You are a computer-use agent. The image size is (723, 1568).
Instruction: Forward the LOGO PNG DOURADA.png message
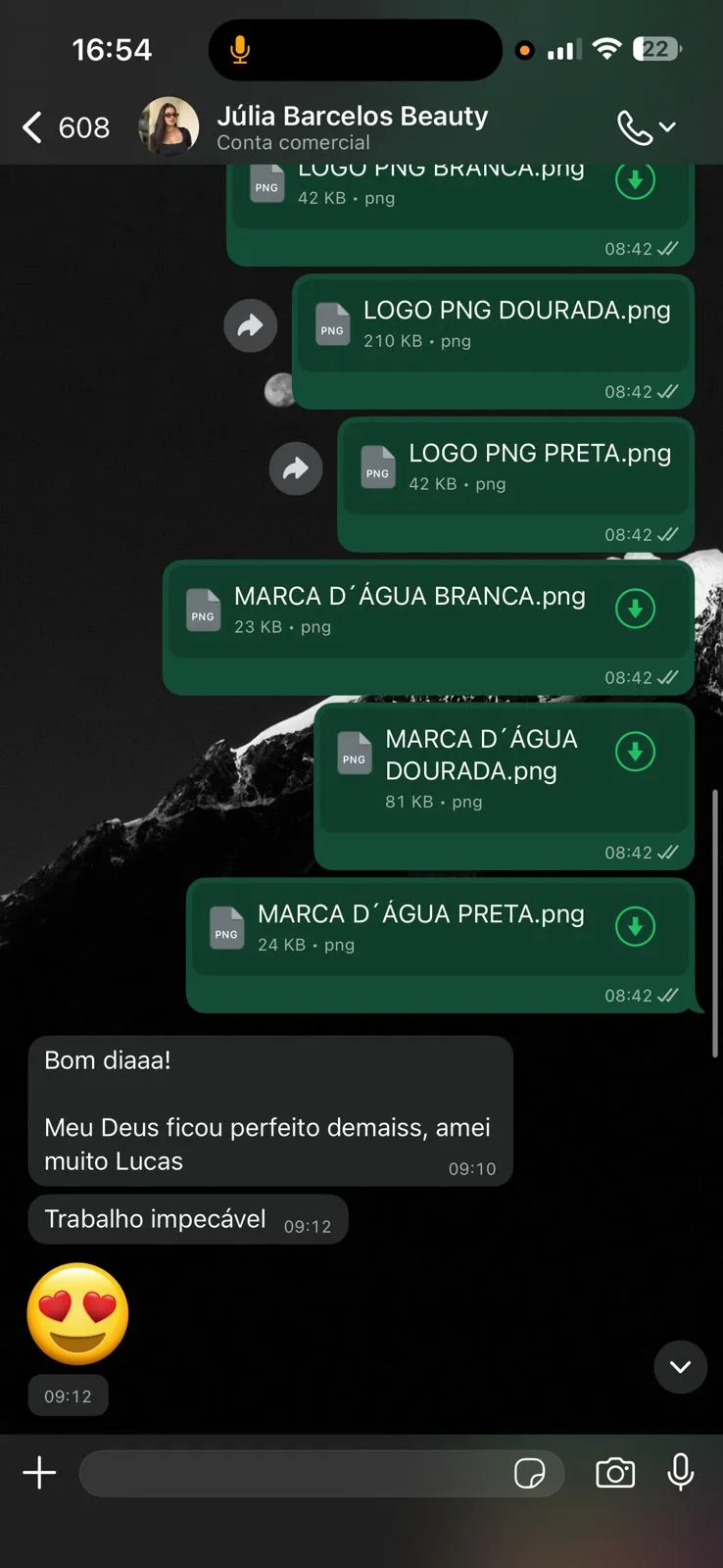(251, 324)
